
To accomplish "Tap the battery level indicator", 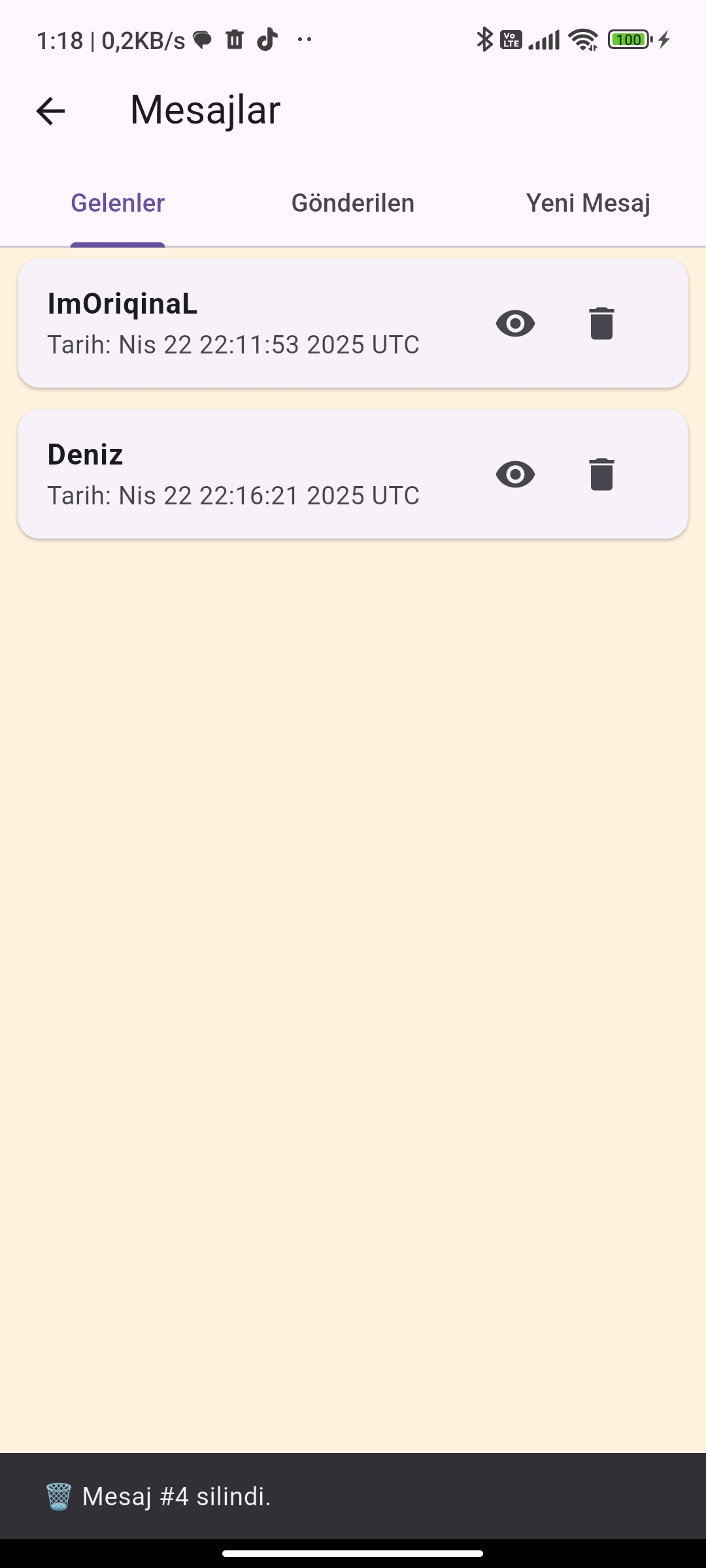I will click(x=627, y=39).
